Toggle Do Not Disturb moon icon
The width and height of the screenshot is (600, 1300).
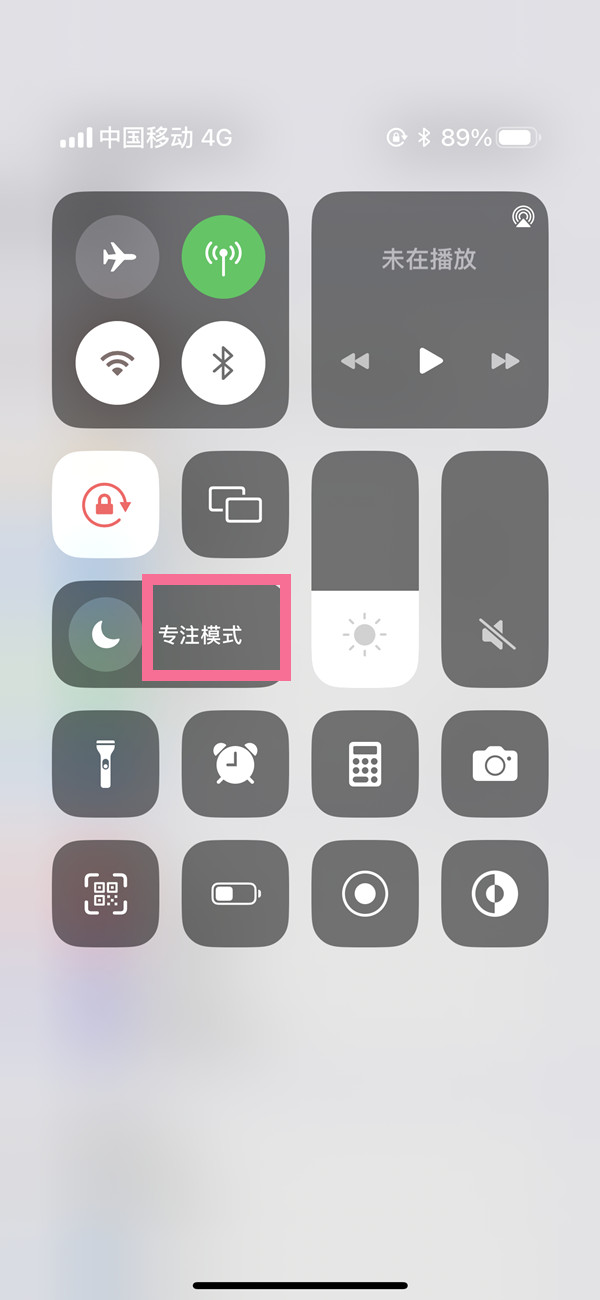pyautogui.click(x=105, y=634)
